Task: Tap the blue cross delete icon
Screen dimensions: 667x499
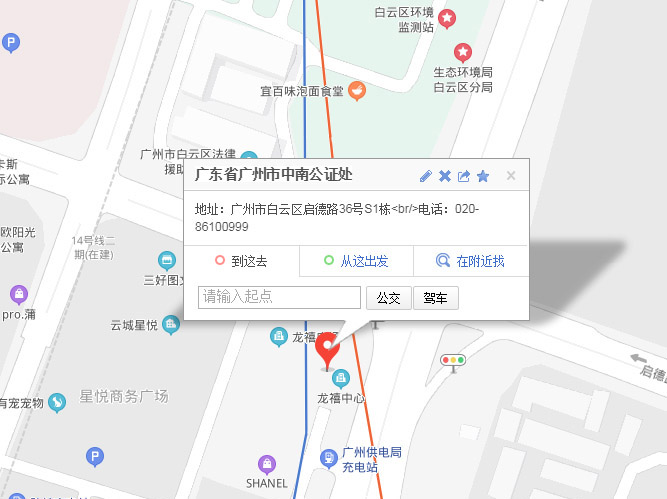Action: coord(445,176)
